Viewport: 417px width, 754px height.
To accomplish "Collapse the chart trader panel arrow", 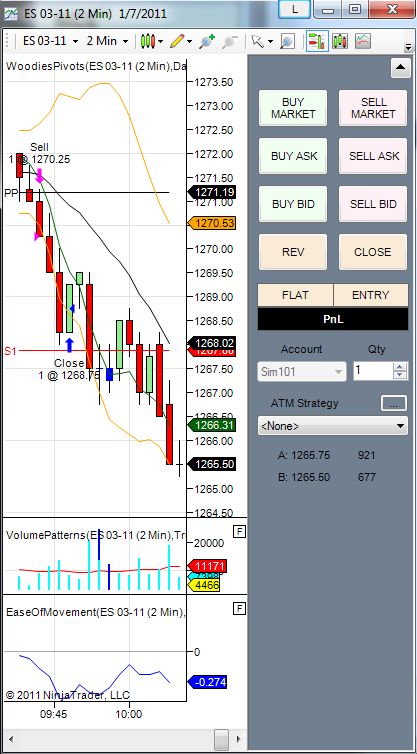I will point(400,69).
